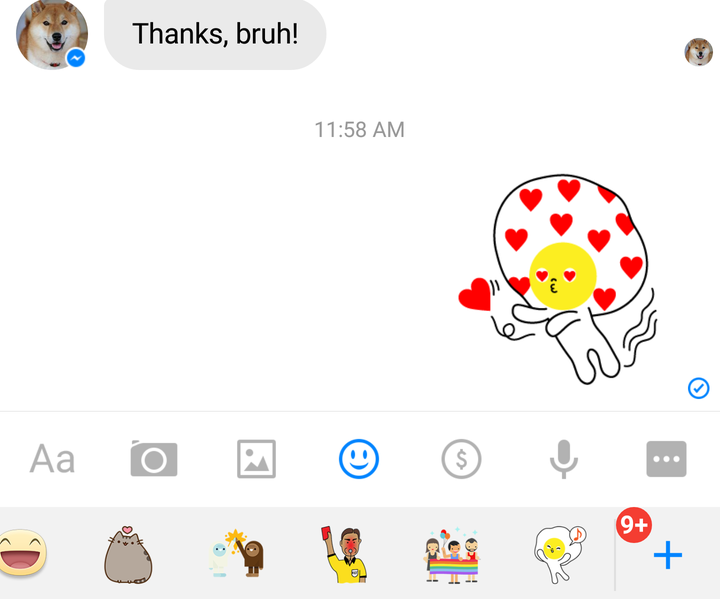This screenshot has height=599, width=720.
Task: Select the yeti and bigfoot sticker pack
Action: click(236, 553)
